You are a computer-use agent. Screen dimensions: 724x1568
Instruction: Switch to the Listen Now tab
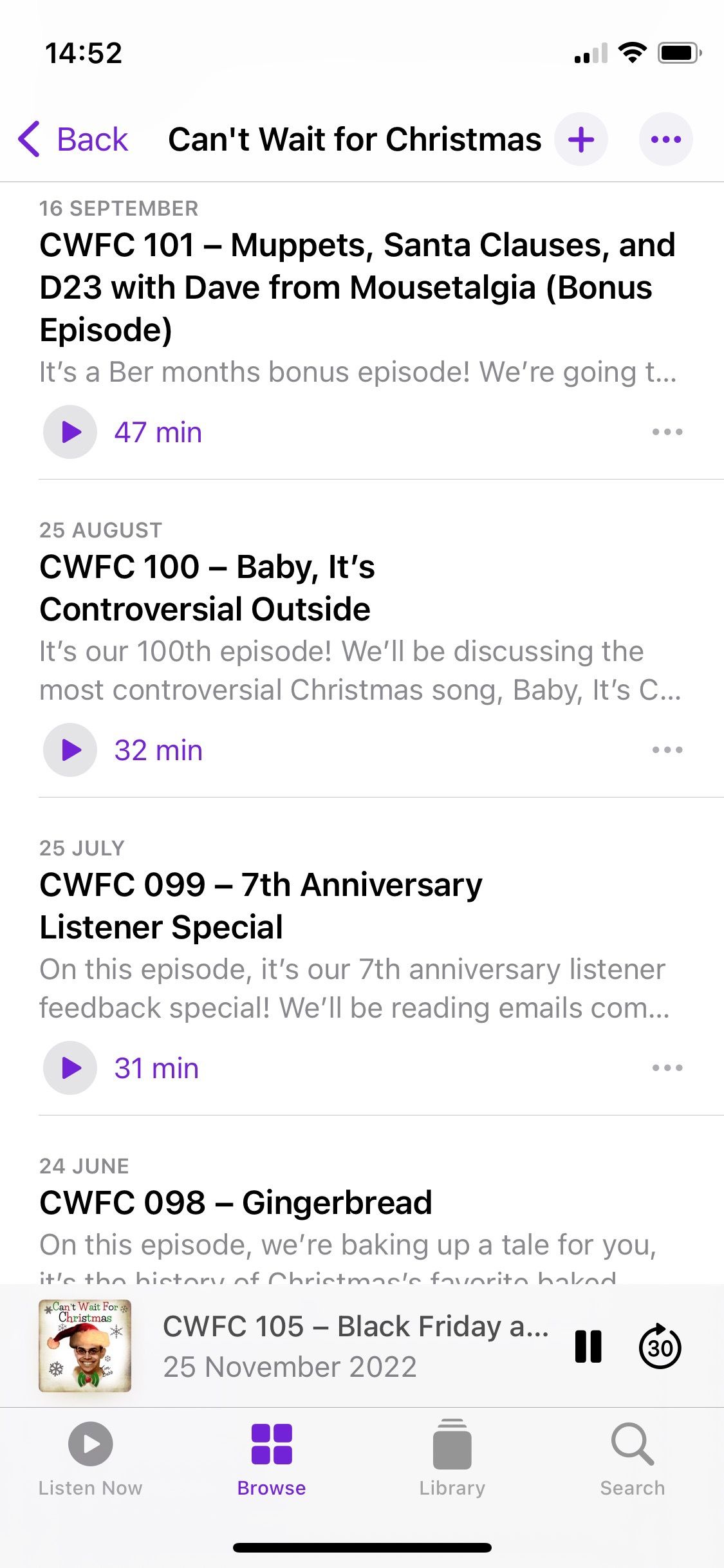90,1459
